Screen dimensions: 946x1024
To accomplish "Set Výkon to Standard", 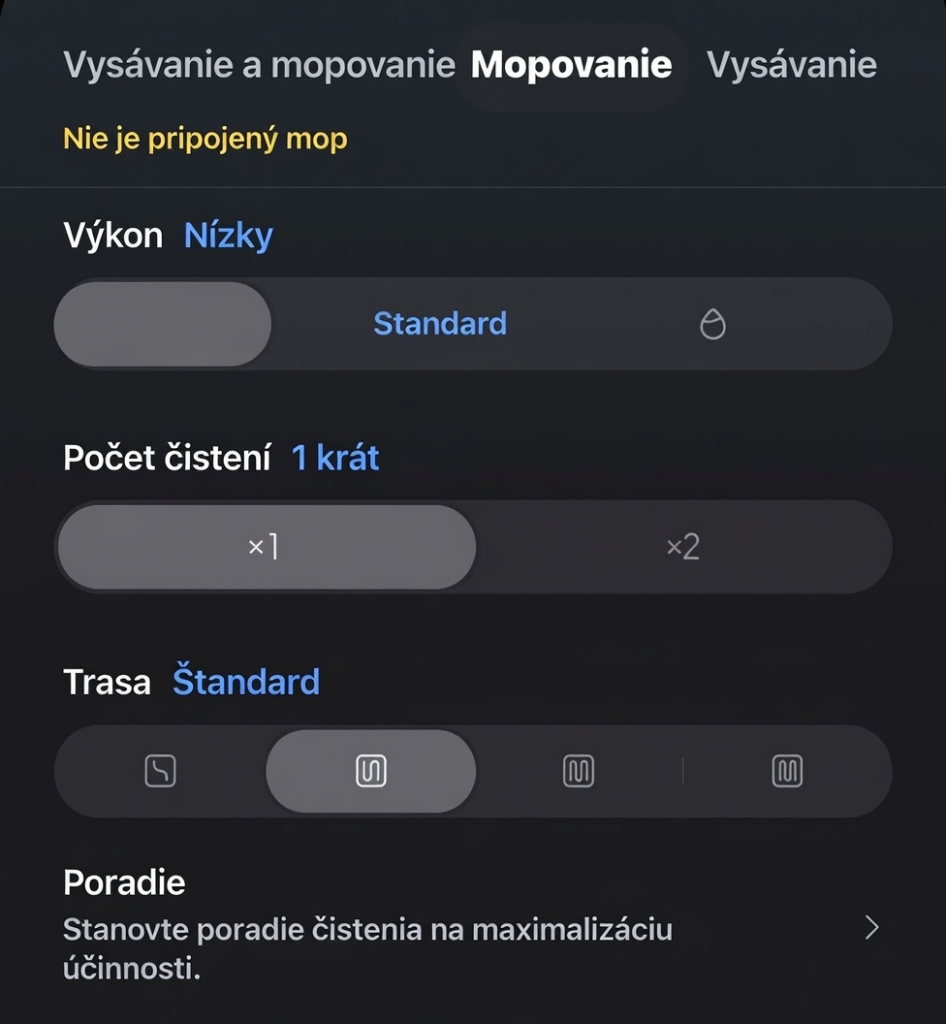I will [440, 324].
